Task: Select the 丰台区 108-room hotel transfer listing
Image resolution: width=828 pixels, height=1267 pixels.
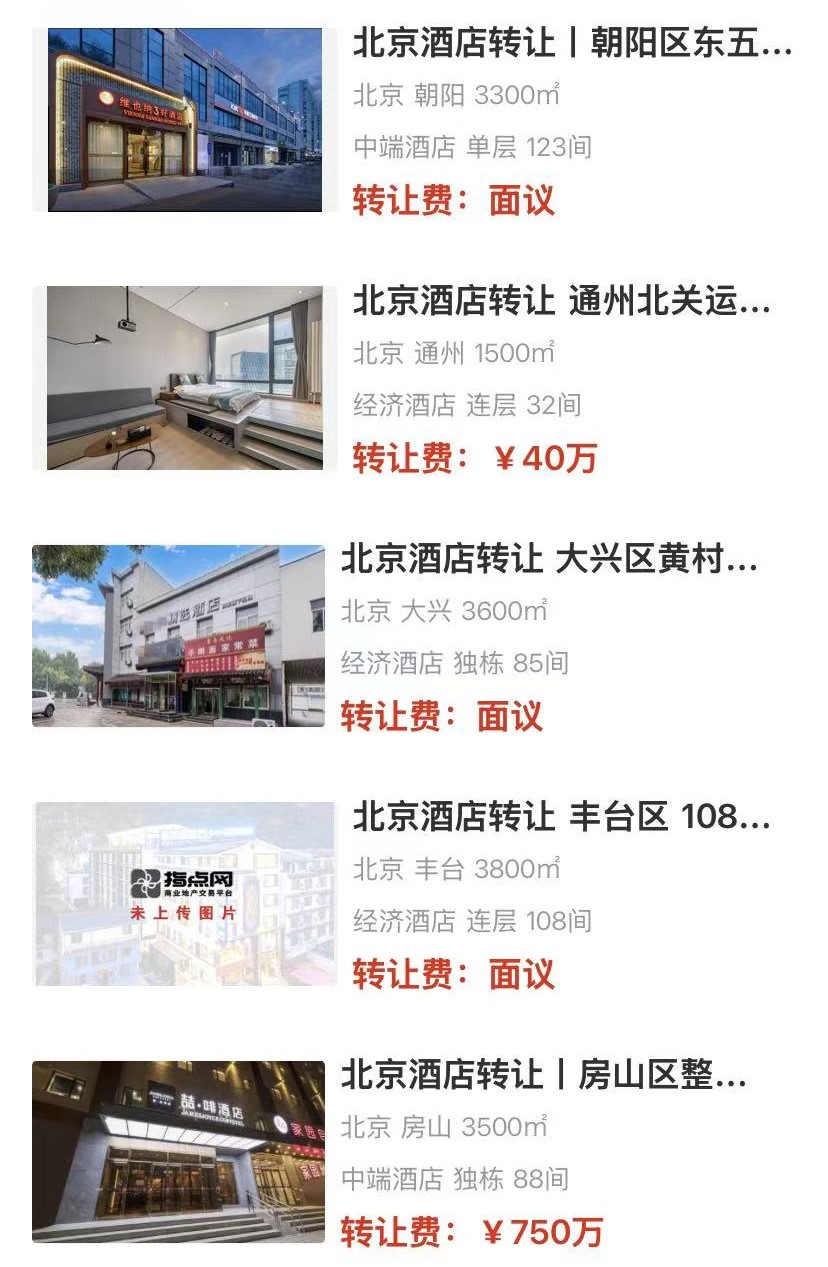Action: pyautogui.click(x=561, y=818)
